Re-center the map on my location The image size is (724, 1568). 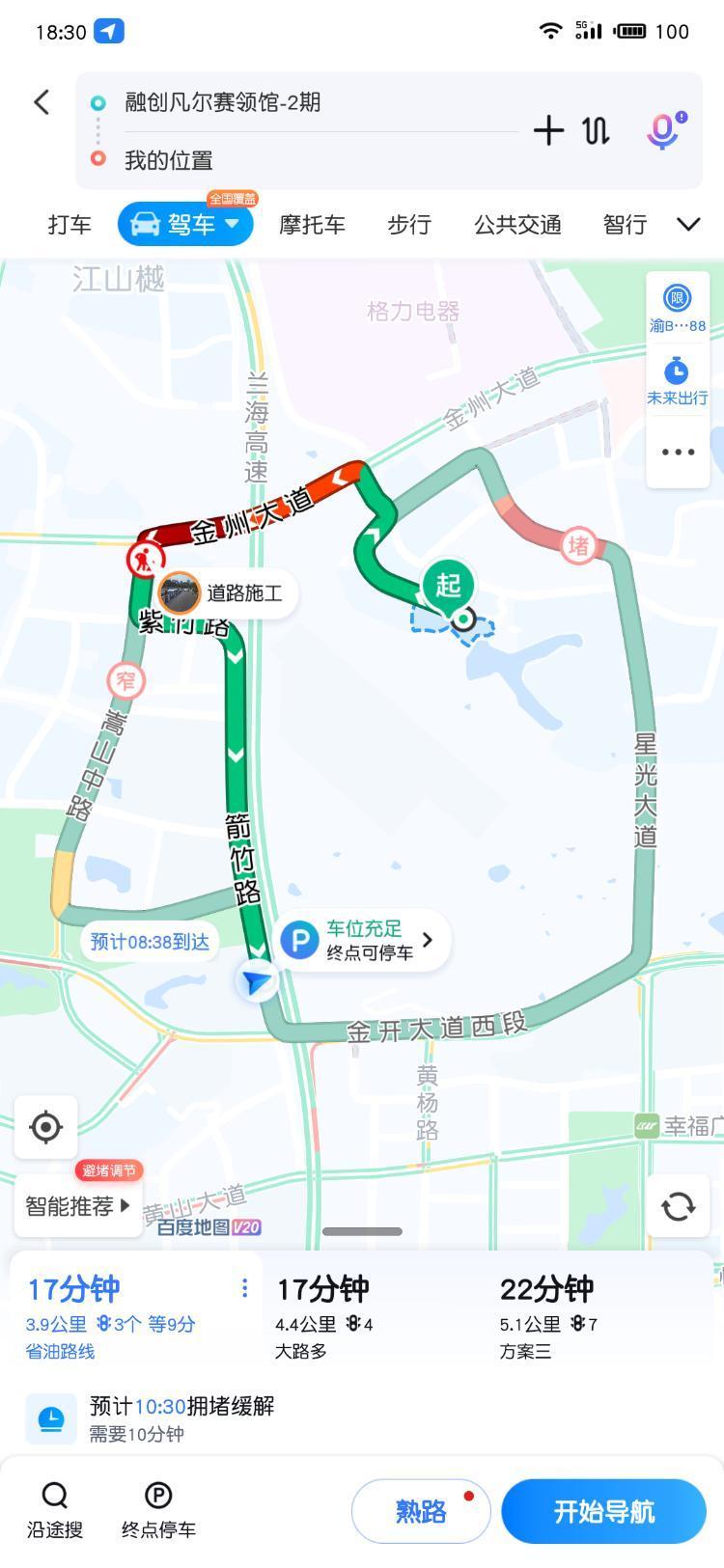pyautogui.click(x=45, y=1126)
